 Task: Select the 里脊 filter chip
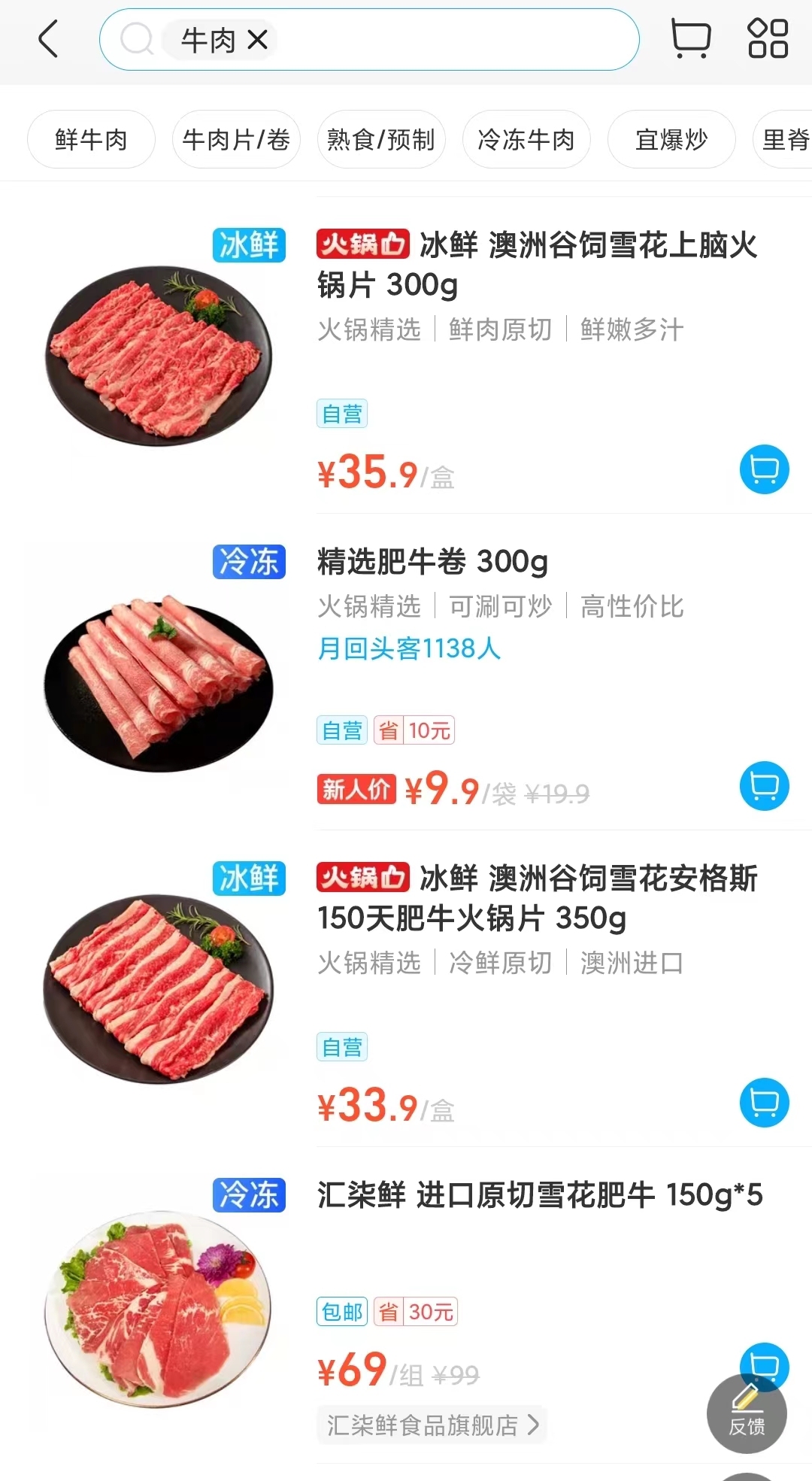(785, 139)
